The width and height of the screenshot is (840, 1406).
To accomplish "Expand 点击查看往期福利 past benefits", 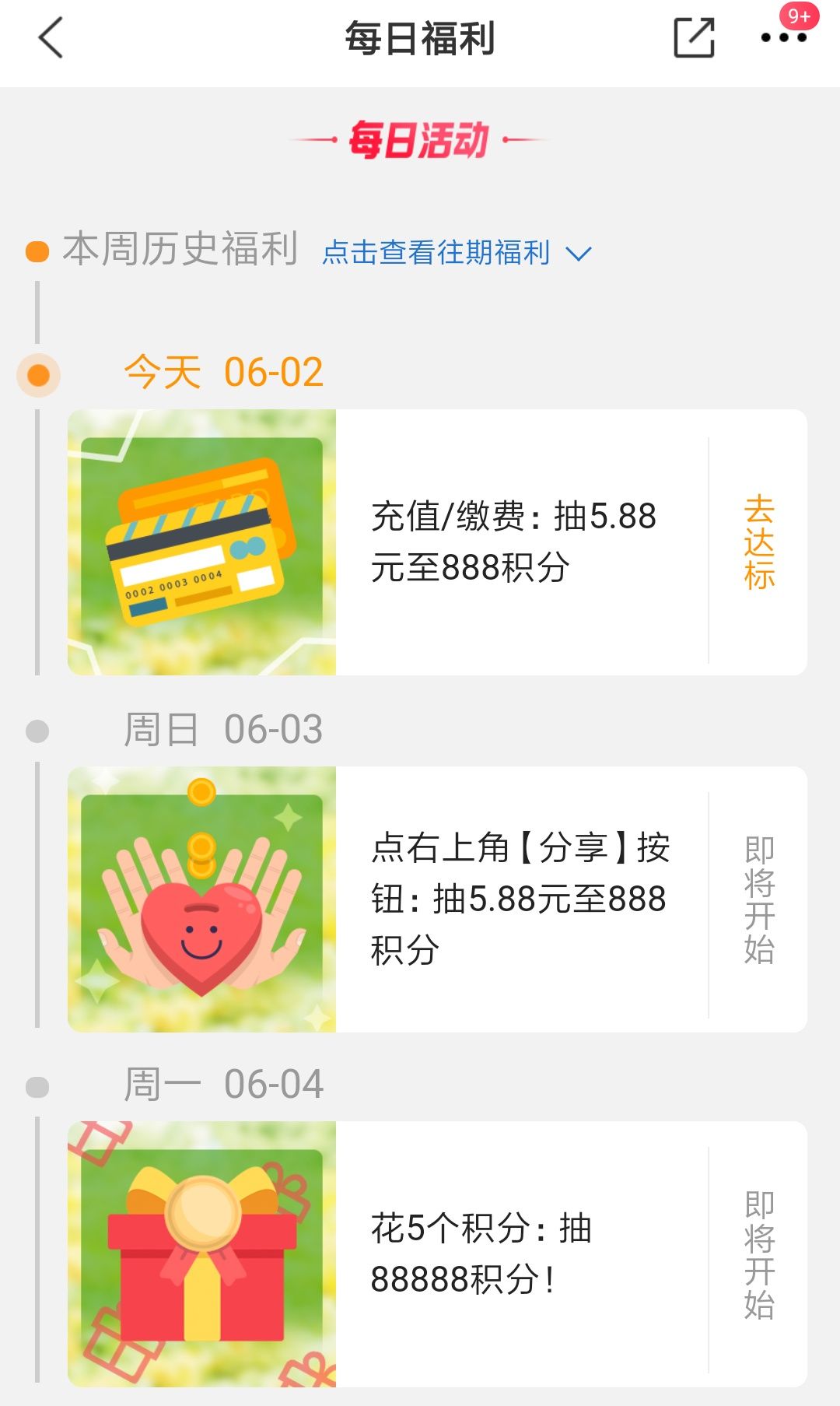I will point(457,253).
